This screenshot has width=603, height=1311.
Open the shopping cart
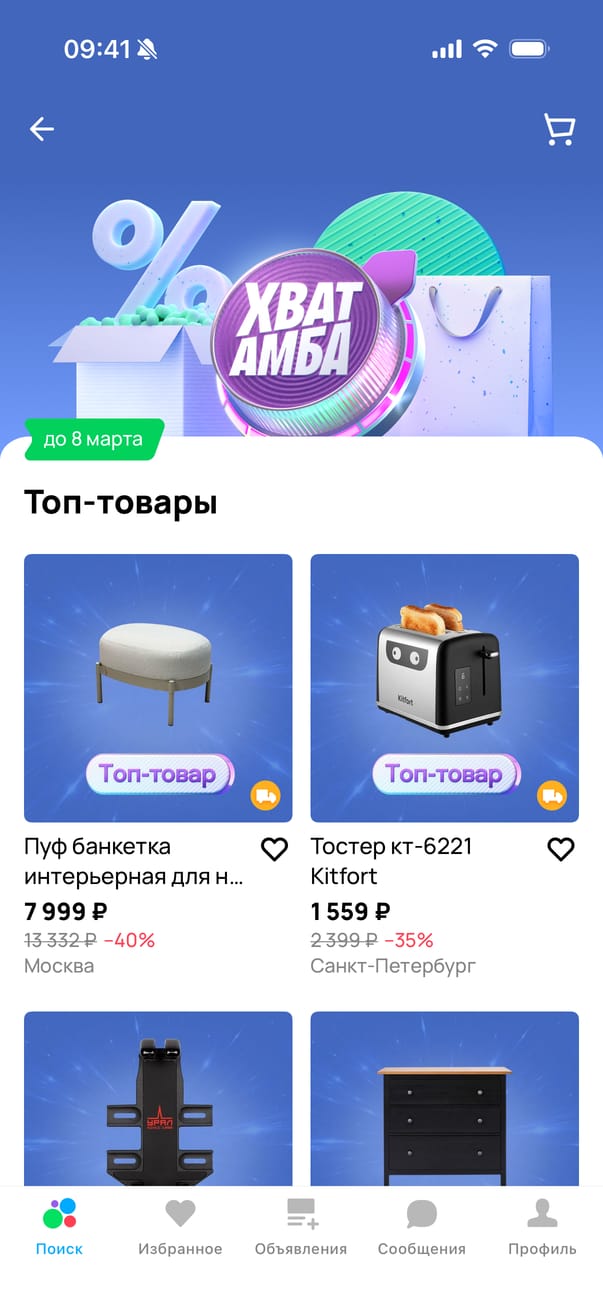click(x=559, y=129)
